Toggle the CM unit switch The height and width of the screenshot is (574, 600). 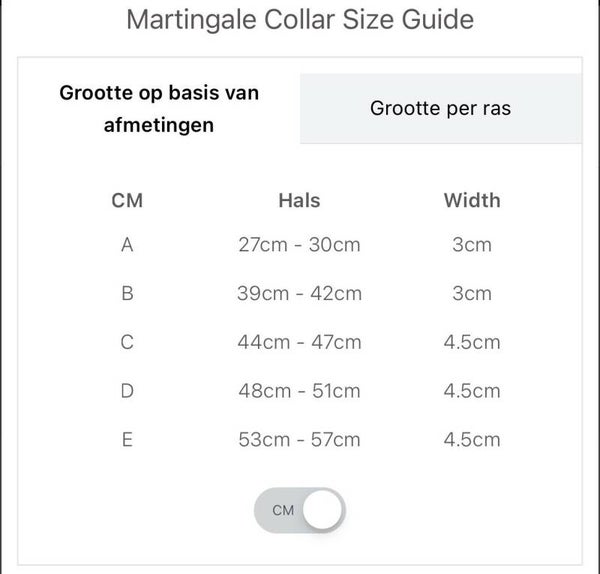(300, 510)
